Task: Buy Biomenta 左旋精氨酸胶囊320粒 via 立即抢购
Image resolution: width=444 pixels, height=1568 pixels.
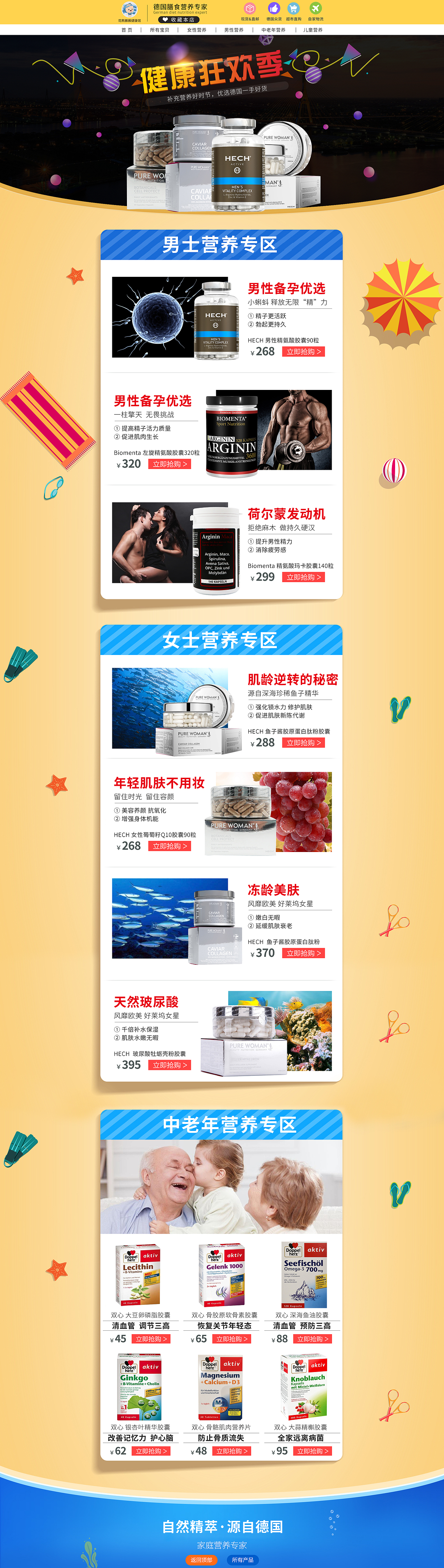Action: (169, 464)
